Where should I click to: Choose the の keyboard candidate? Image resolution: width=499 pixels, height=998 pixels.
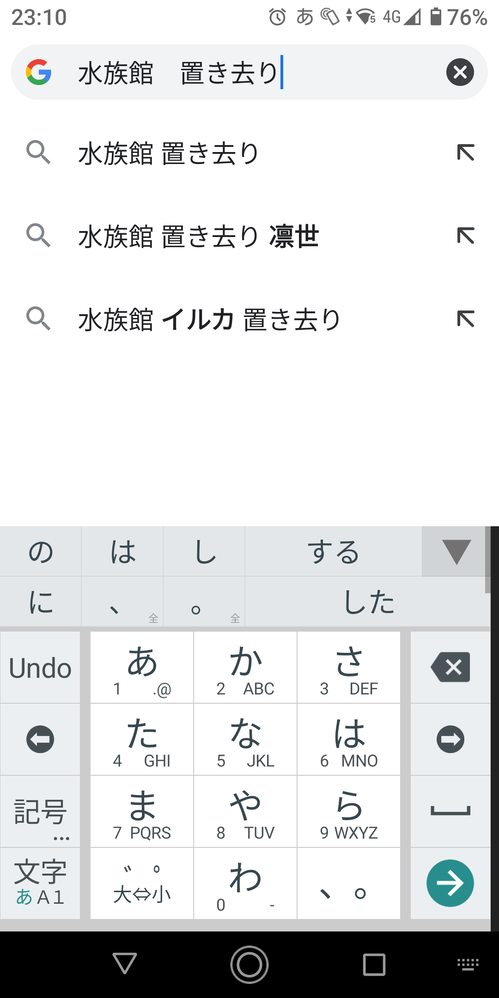click(40, 552)
